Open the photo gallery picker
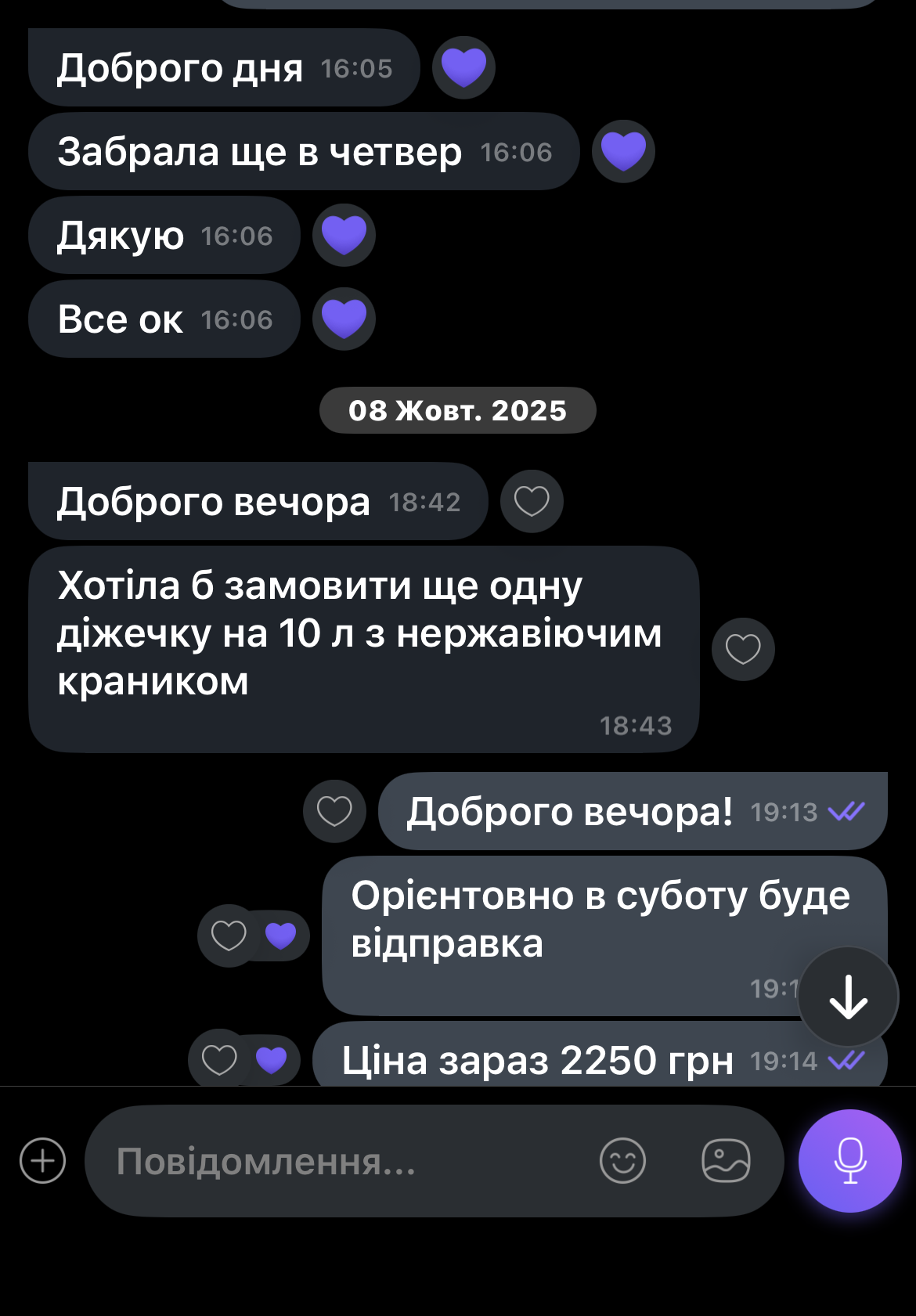 [726, 1160]
